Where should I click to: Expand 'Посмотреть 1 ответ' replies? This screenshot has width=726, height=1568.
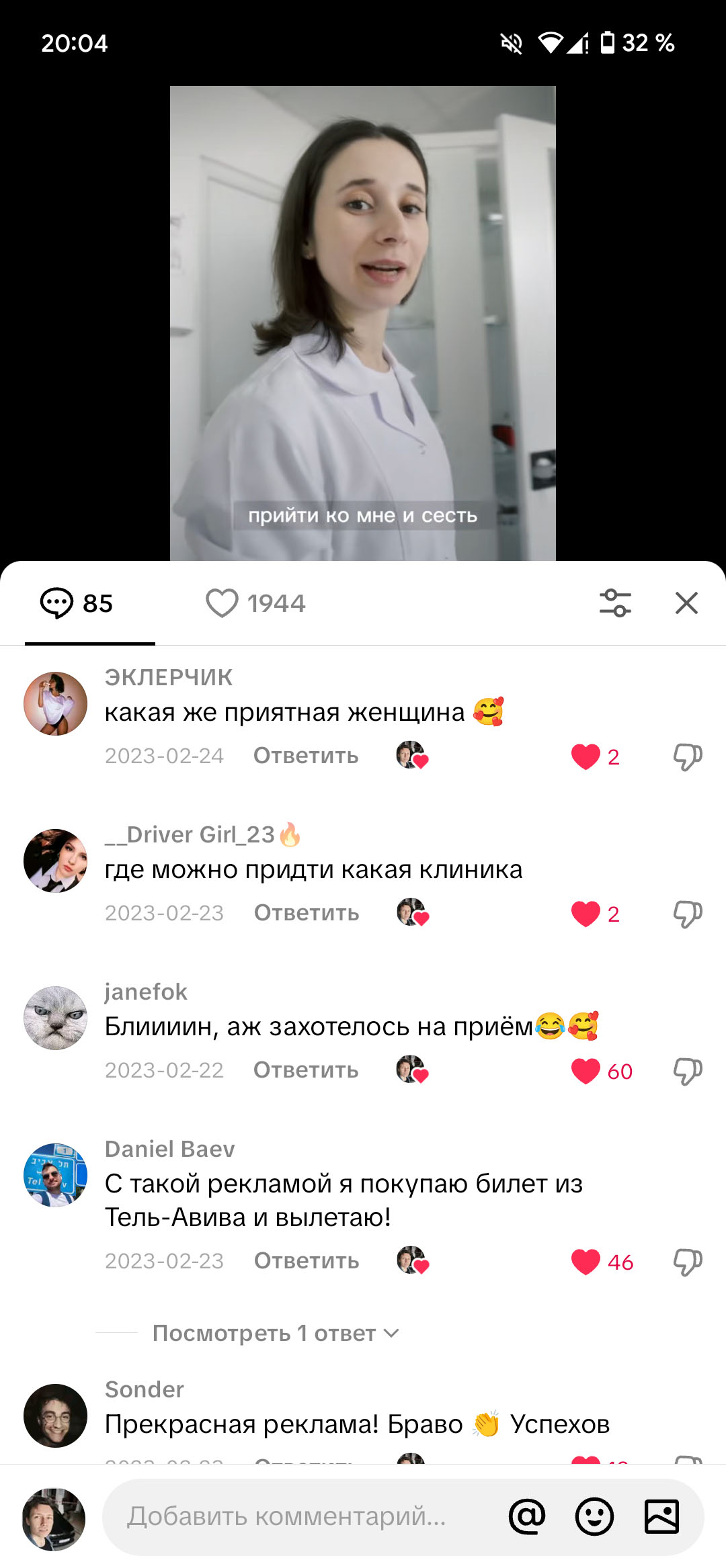[x=276, y=1333]
